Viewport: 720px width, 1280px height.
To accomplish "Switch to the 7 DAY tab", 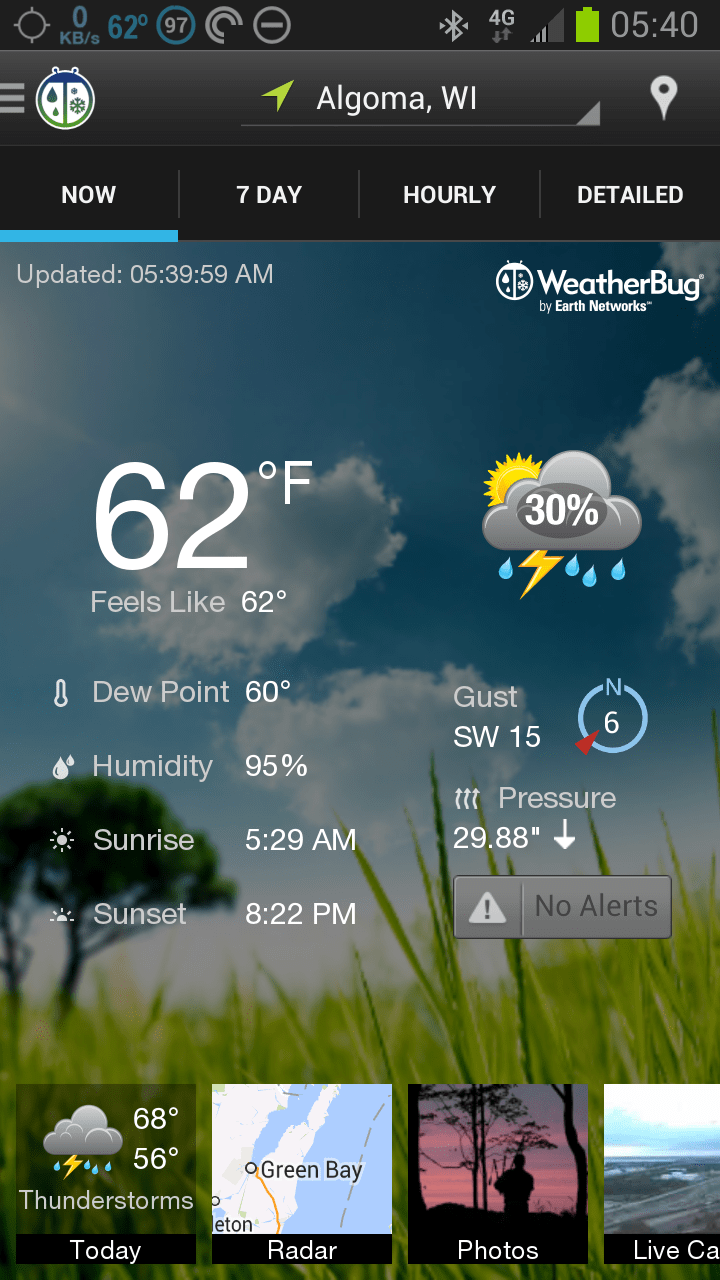I will (268, 194).
